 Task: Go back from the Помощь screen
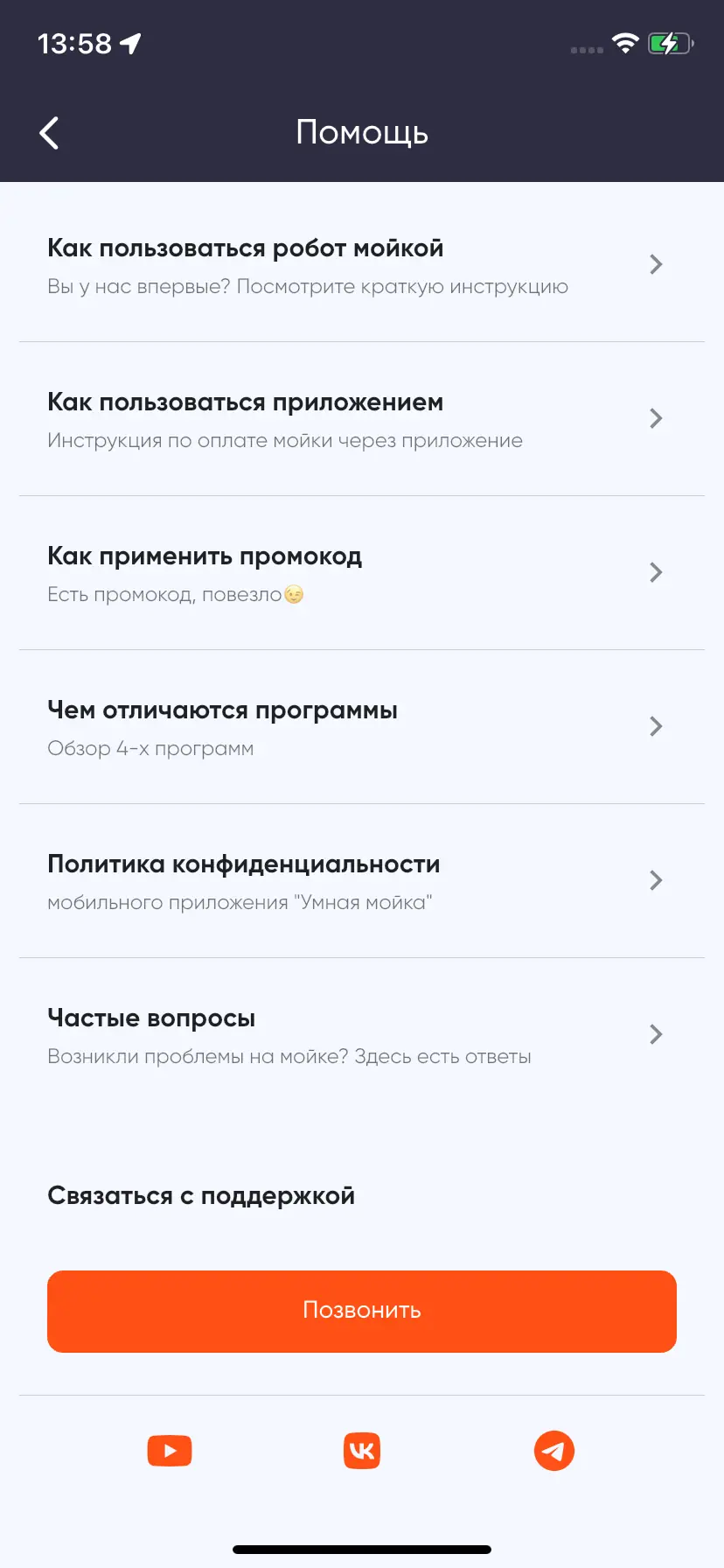50,133
